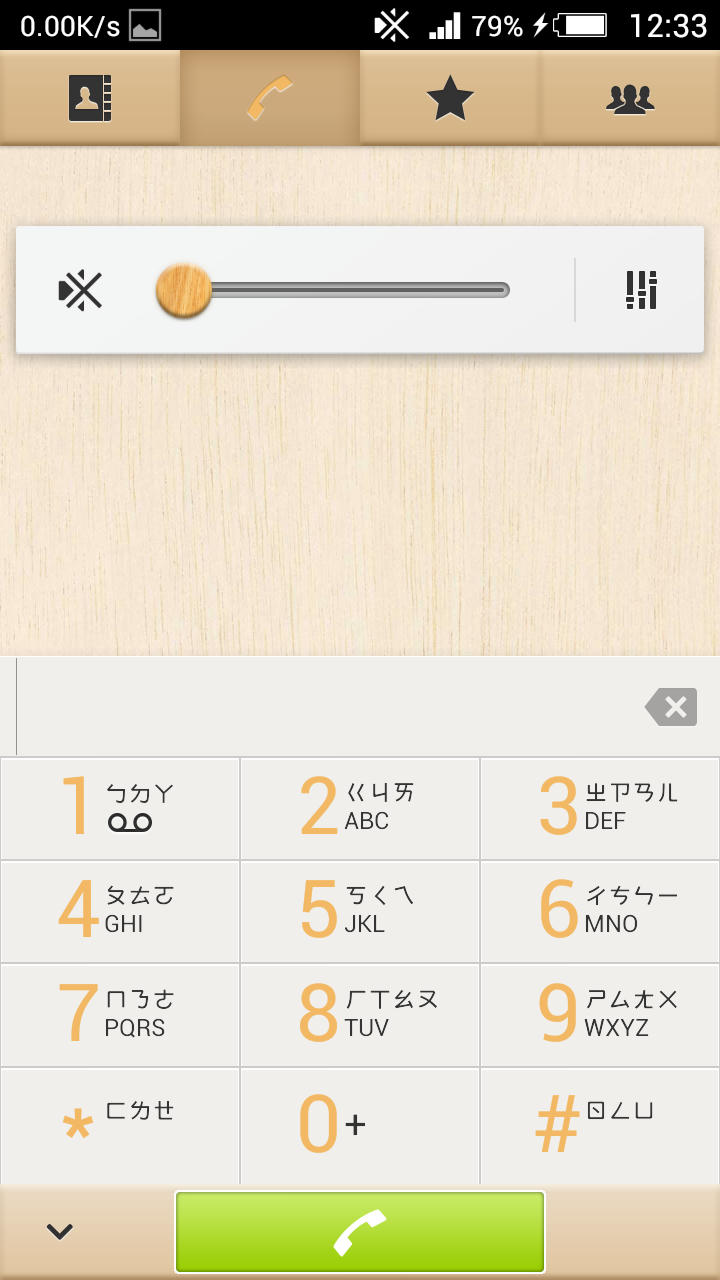Viewport: 720px width, 1280px height.
Task: Enter digit 6 MNO
Action: tap(600, 912)
